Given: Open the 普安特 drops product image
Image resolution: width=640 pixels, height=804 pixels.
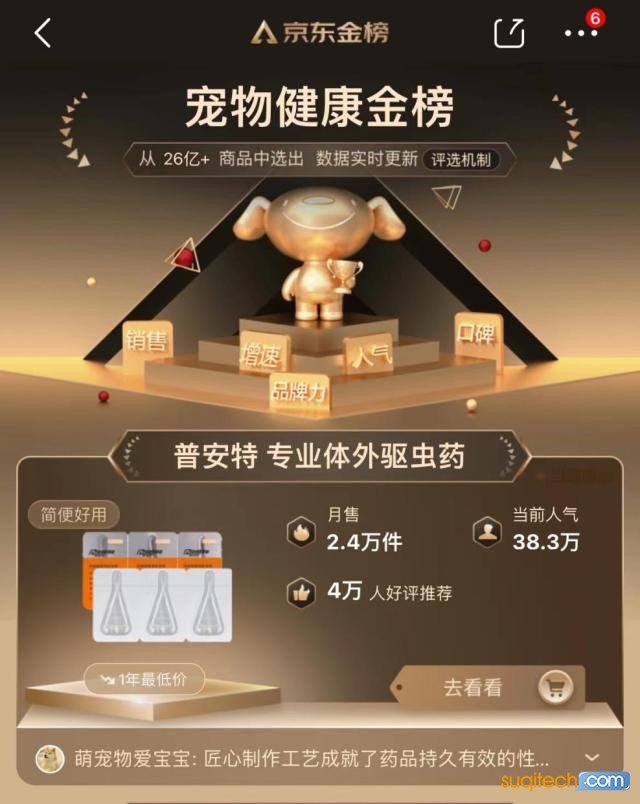Looking at the screenshot, I should (x=157, y=587).
